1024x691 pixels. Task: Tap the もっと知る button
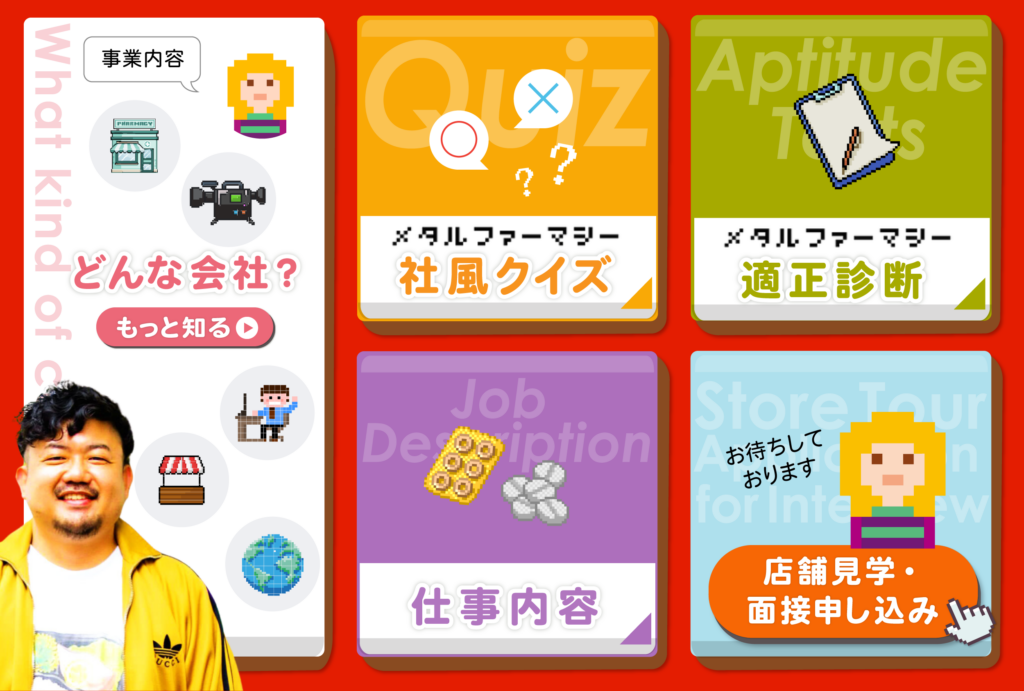coord(185,327)
